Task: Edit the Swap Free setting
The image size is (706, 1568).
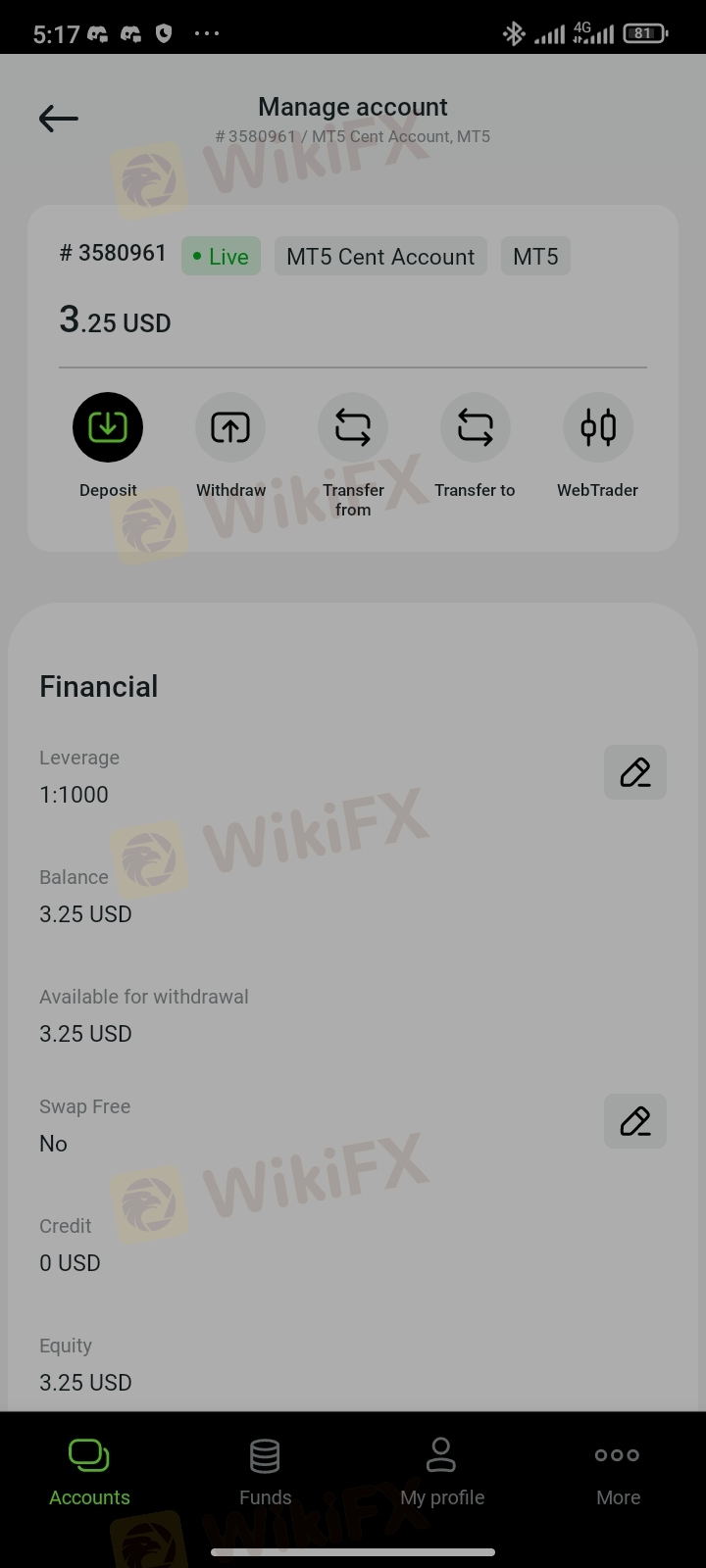Action: [x=634, y=1121]
